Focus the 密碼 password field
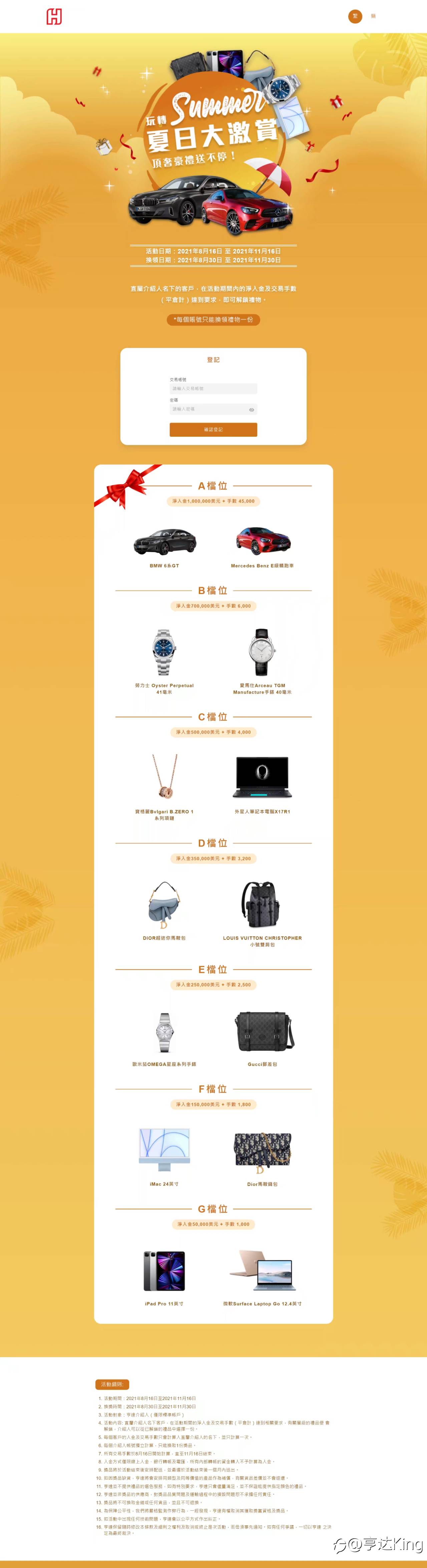Viewport: 427px width, 1568px height. pos(207,409)
